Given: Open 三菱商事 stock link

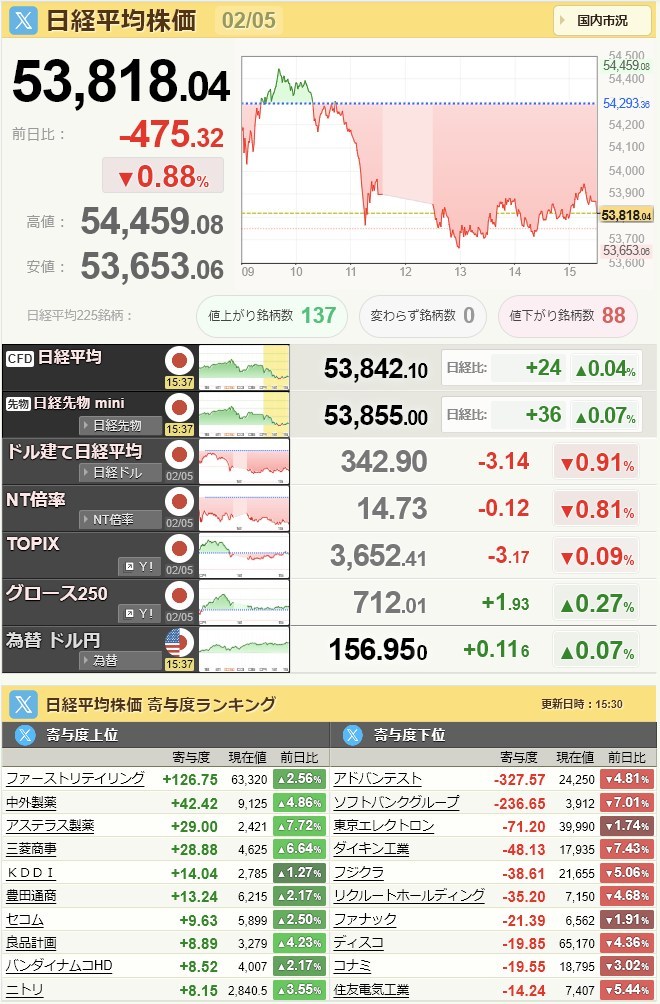Looking at the screenshot, I should (31, 849).
